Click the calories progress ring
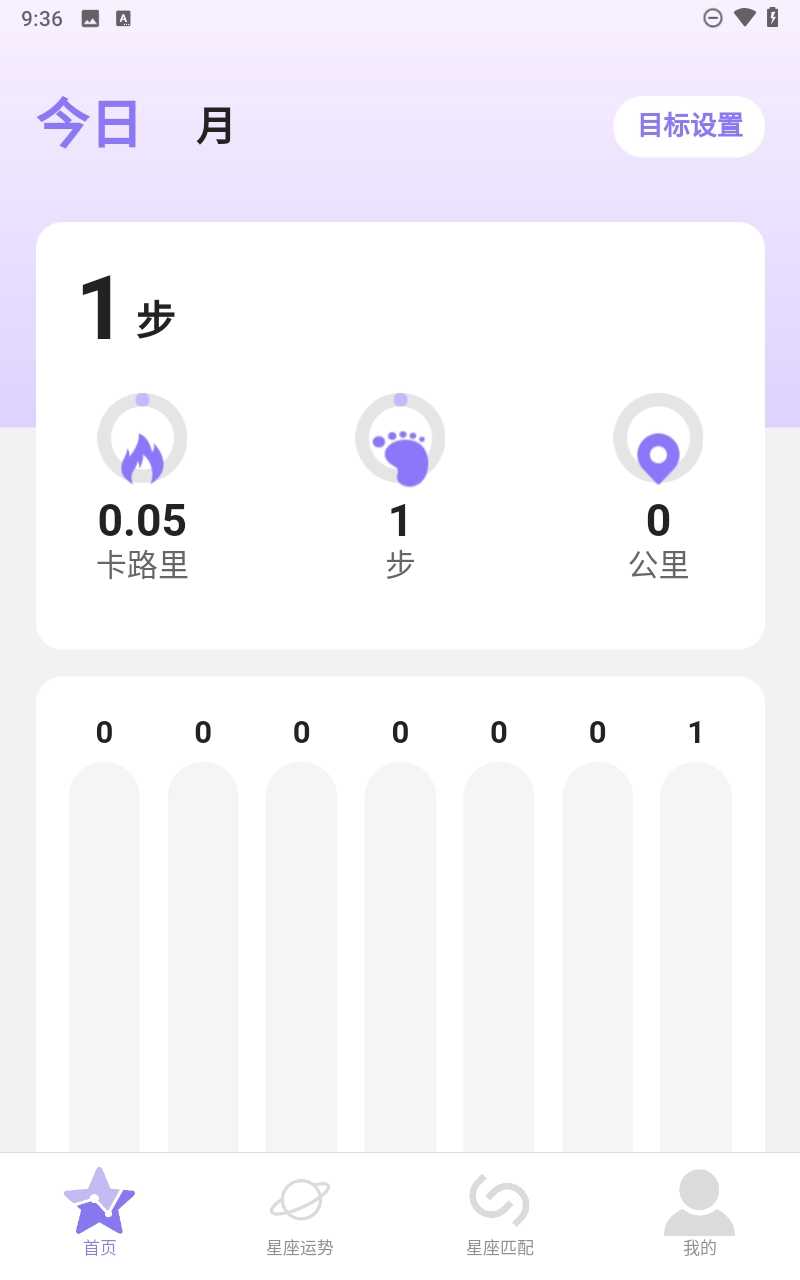 142,438
